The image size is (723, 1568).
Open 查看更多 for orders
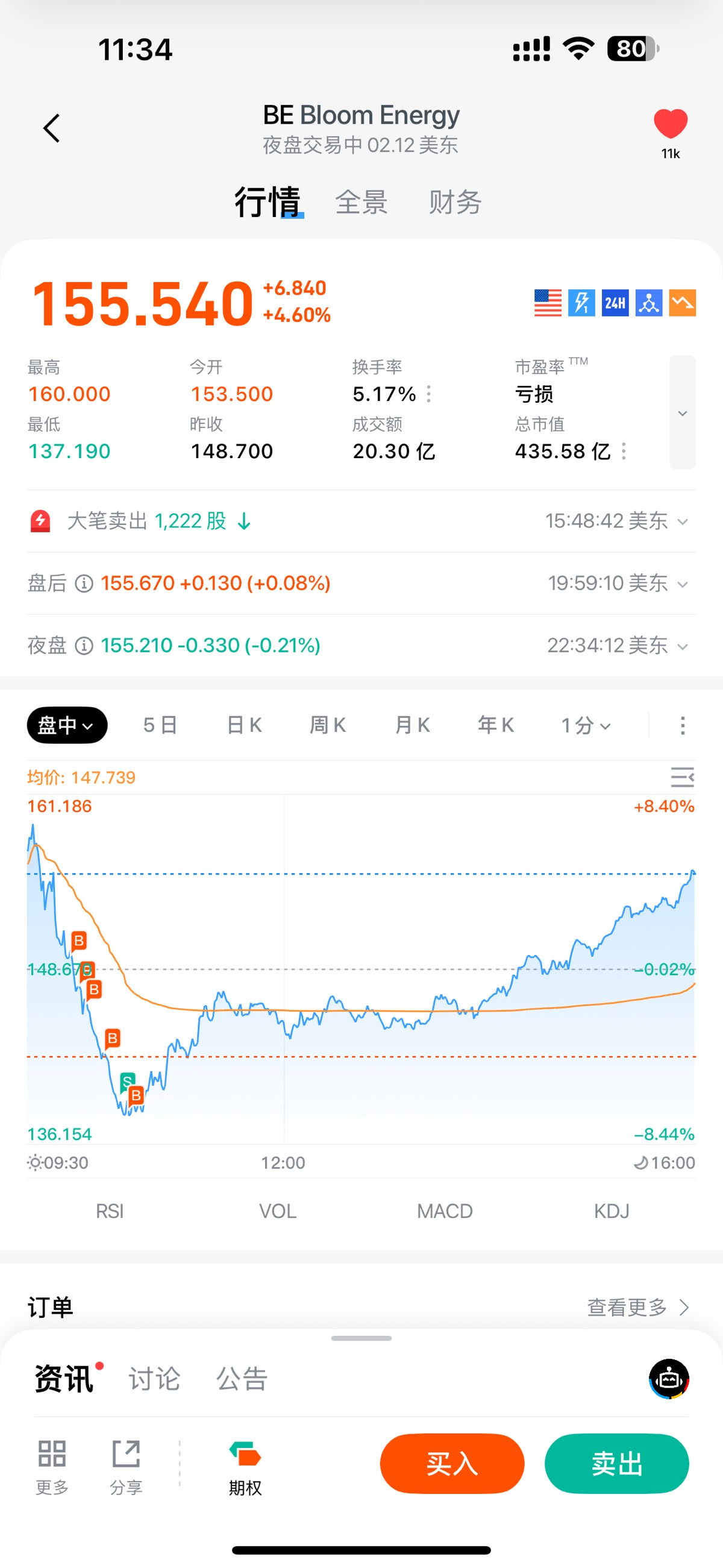(x=637, y=1307)
